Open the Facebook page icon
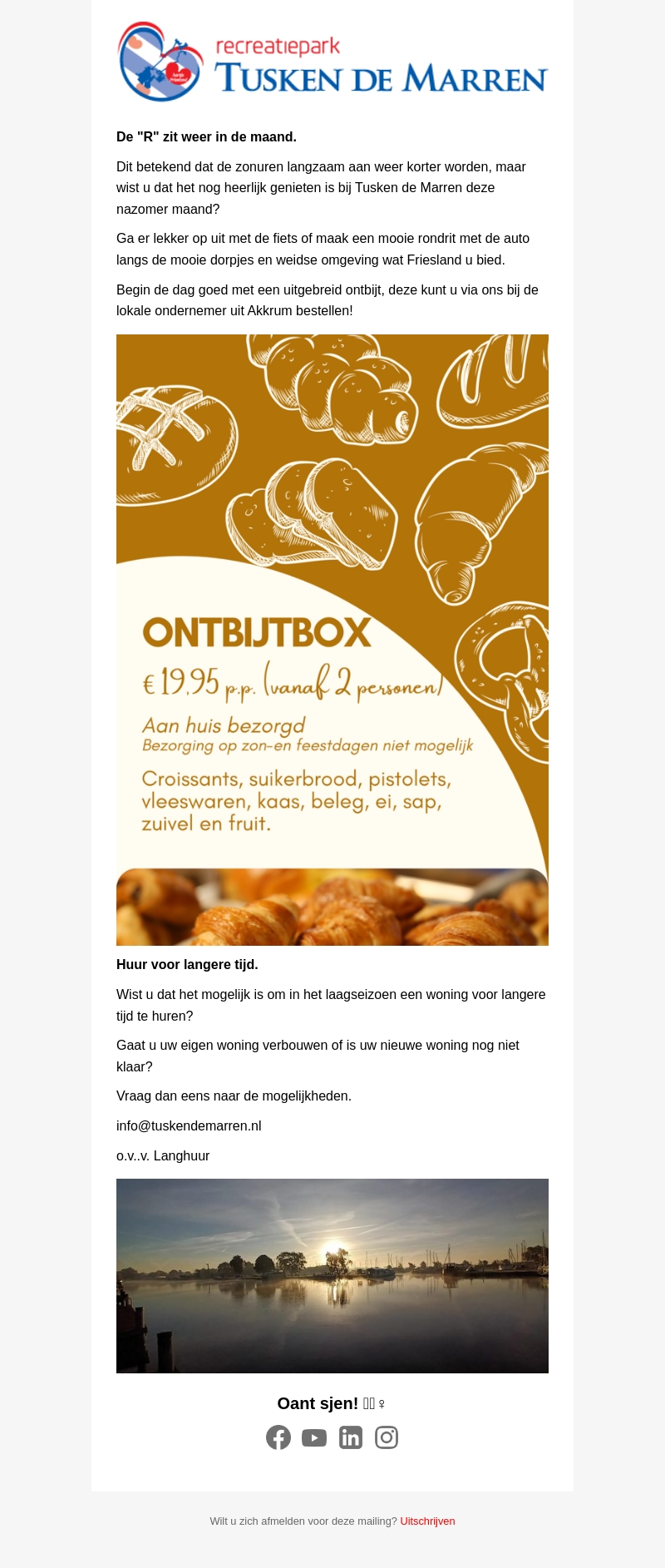The width and height of the screenshot is (665, 1568). pyautogui.click(x=278, y=1437)
